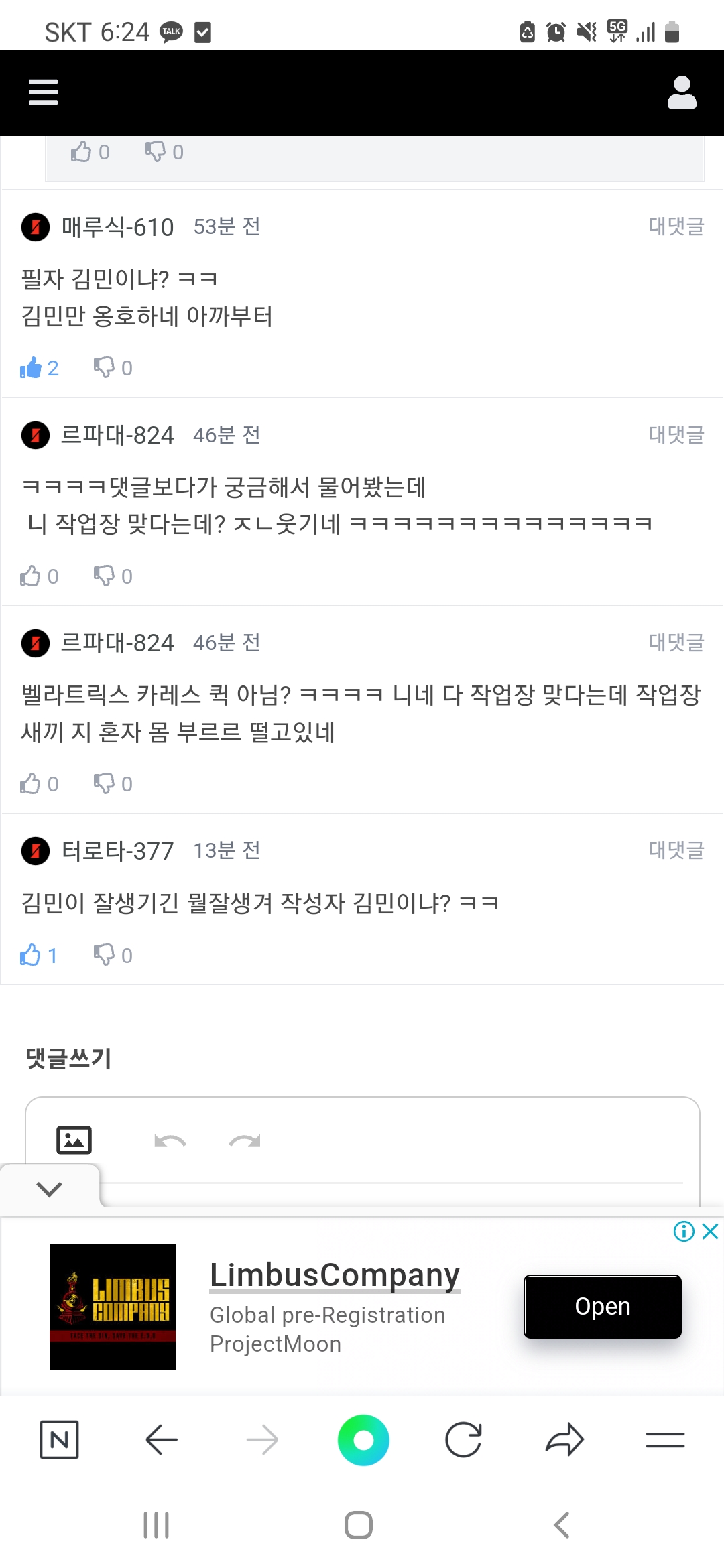Reply to 터로타-377's comment via 대댓글
This screenshot has height=1568, width=724.
point(676,850)
